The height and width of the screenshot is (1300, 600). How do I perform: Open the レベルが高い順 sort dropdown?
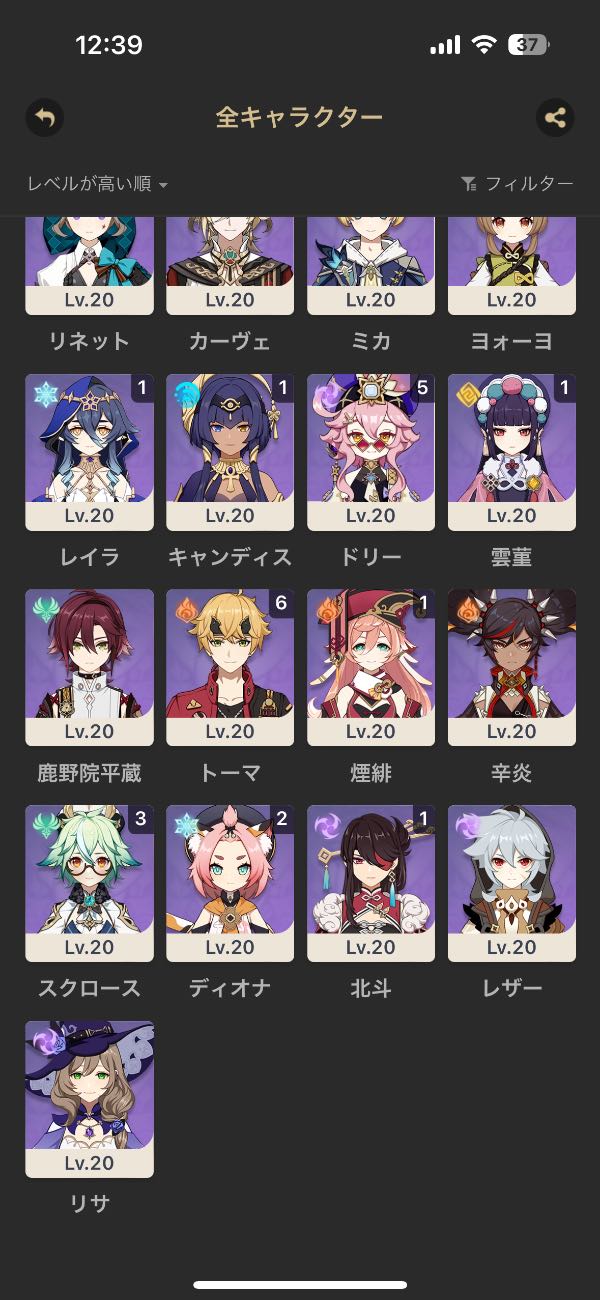coord(97,184)
